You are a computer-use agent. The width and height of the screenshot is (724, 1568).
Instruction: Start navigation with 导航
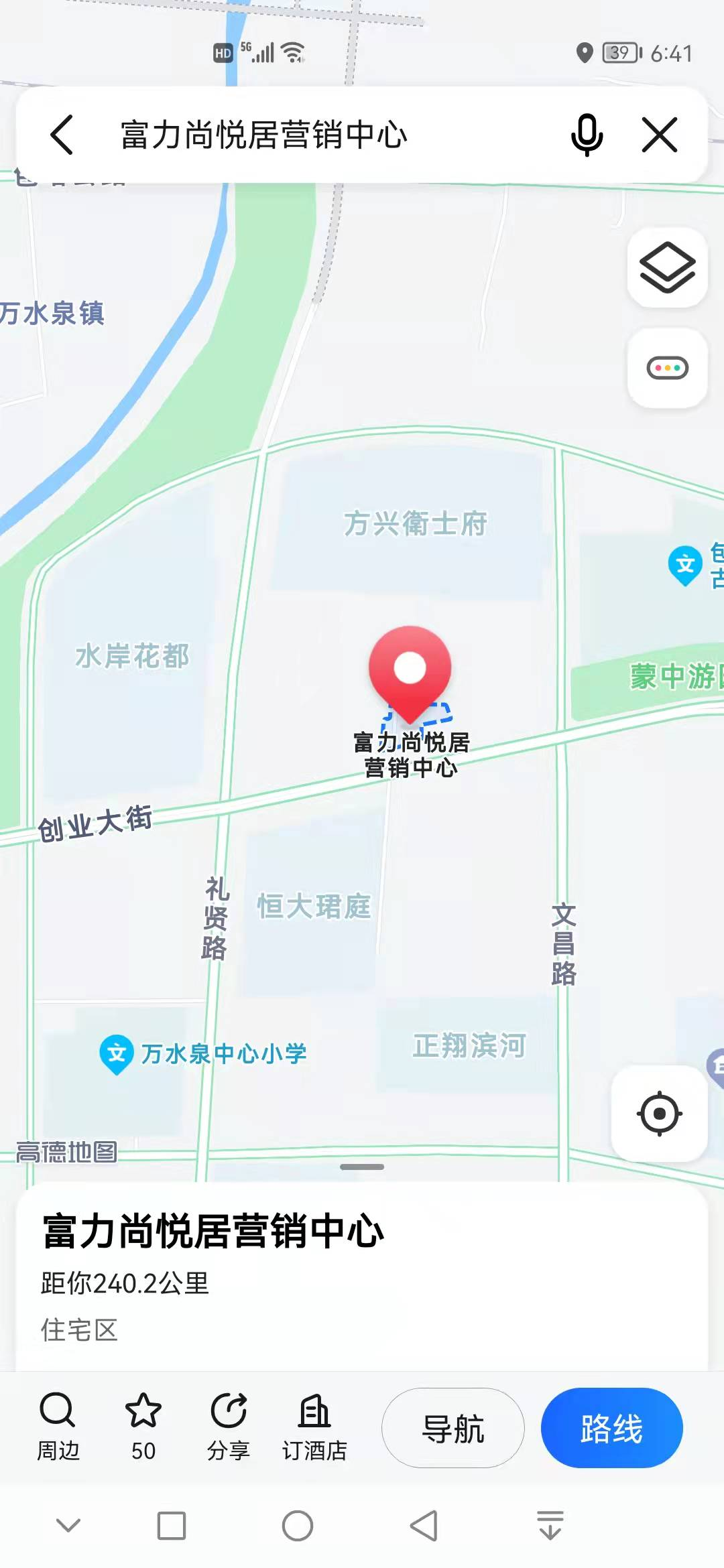click(x=453, y=1428)
